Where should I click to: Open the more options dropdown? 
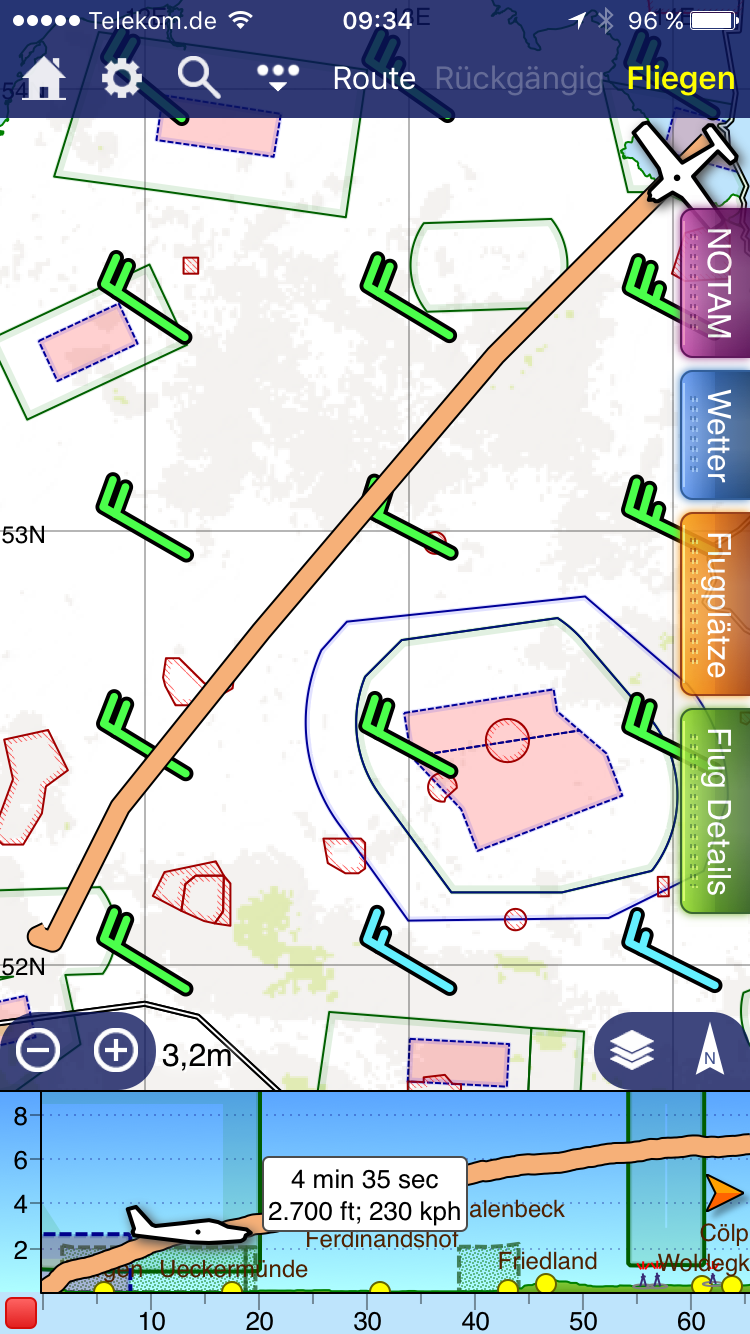click(278, 79)
